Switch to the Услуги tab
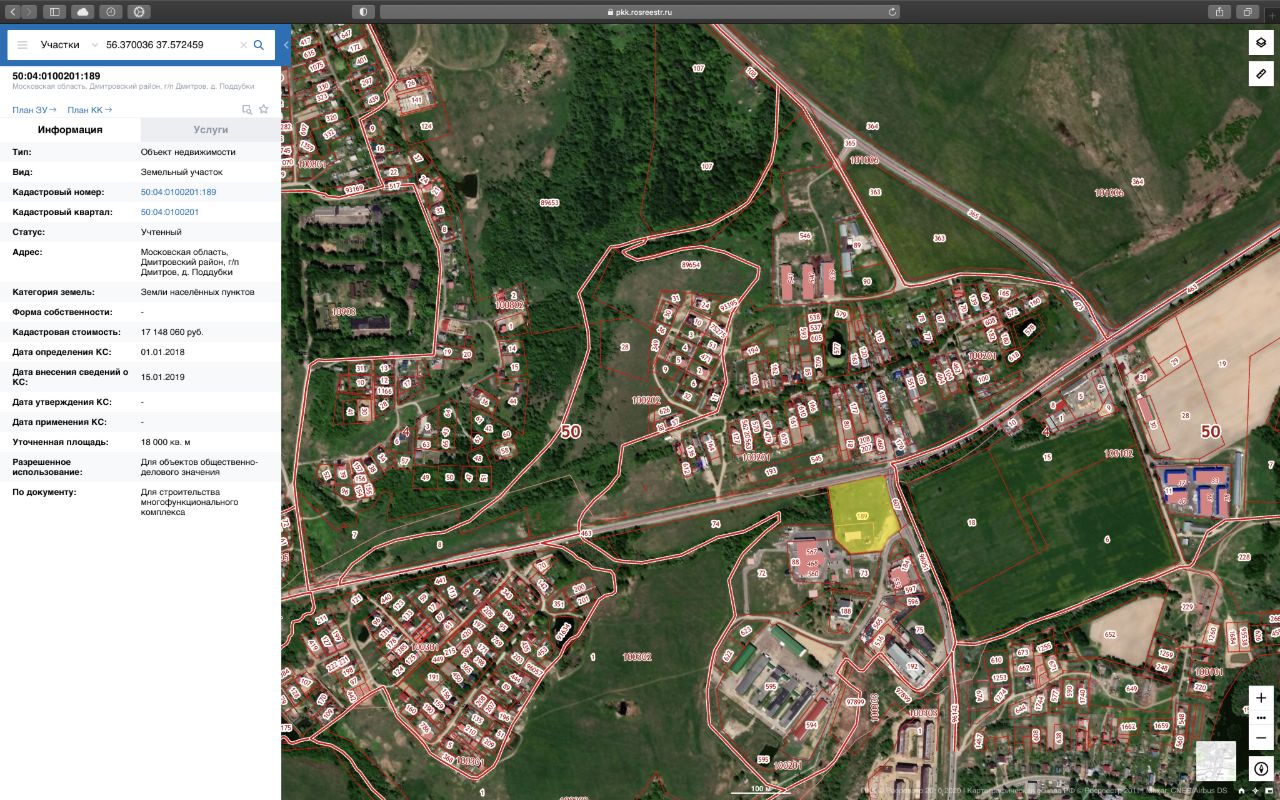1280x800 pixels. tap(210, 130)
